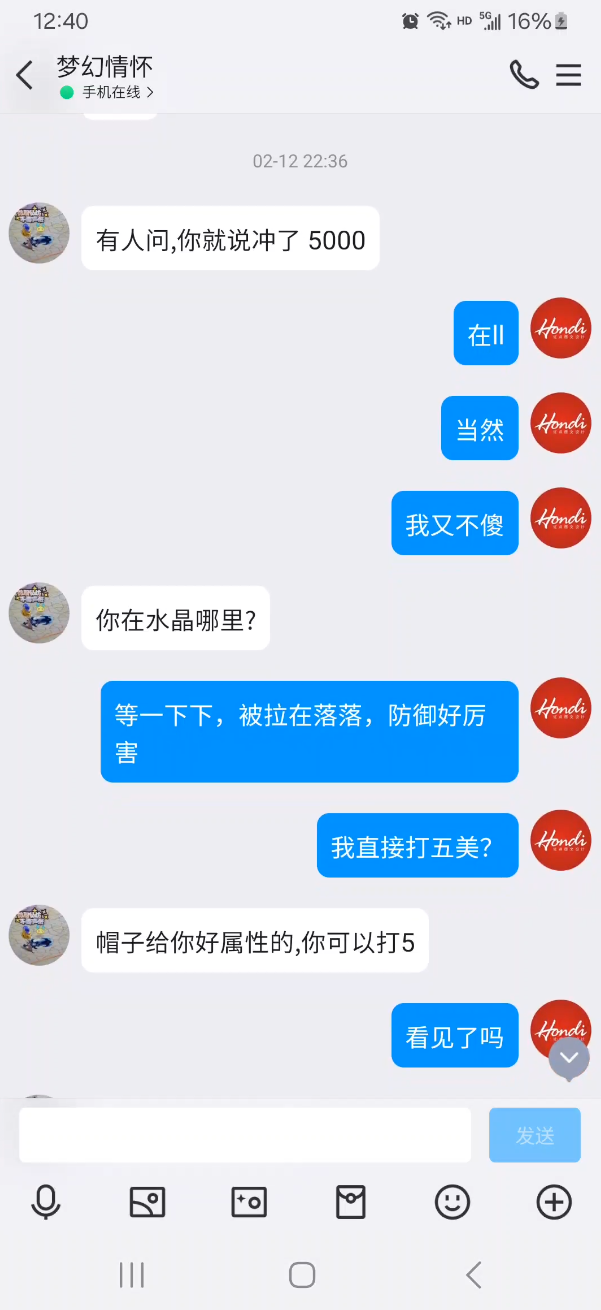The height and width of the screenshot is (1310, 601).
Task: Start a voice call with 梦幻情怀
Action: tap(524, 75)
